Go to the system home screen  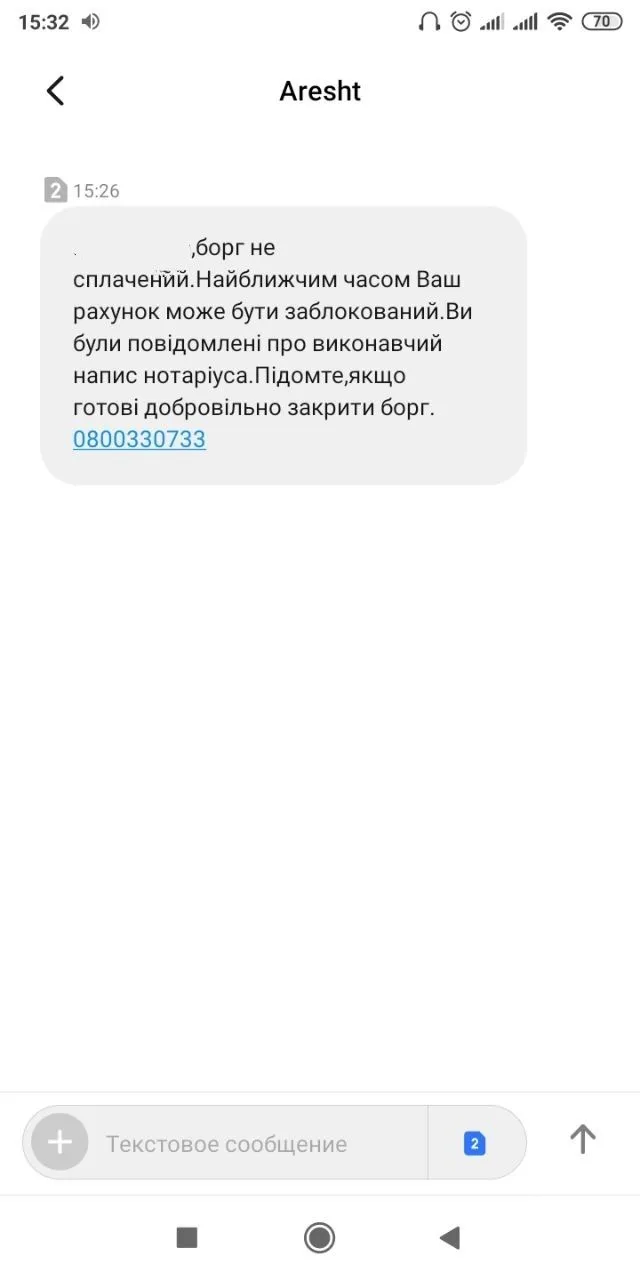[x=320, y=1238]
